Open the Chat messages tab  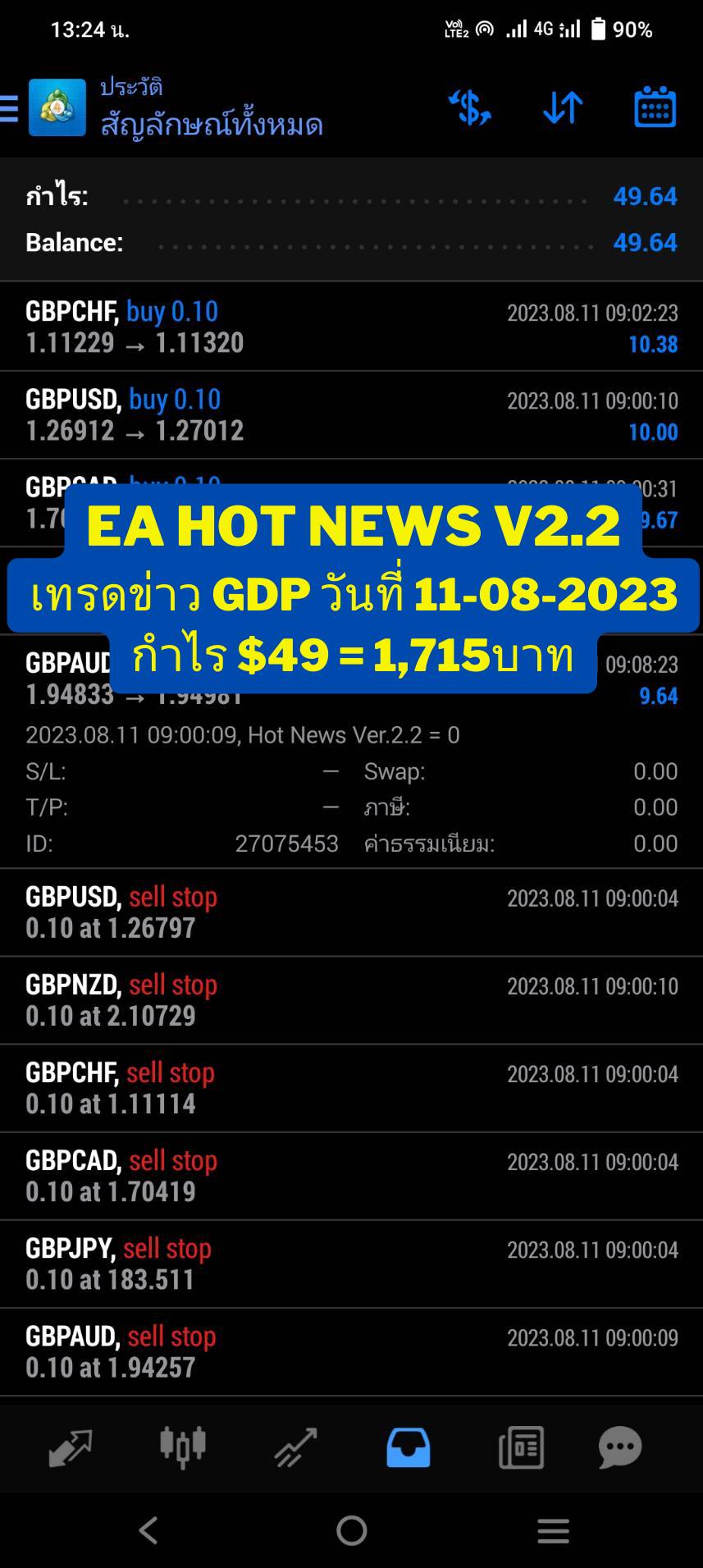click(620, 1447)
